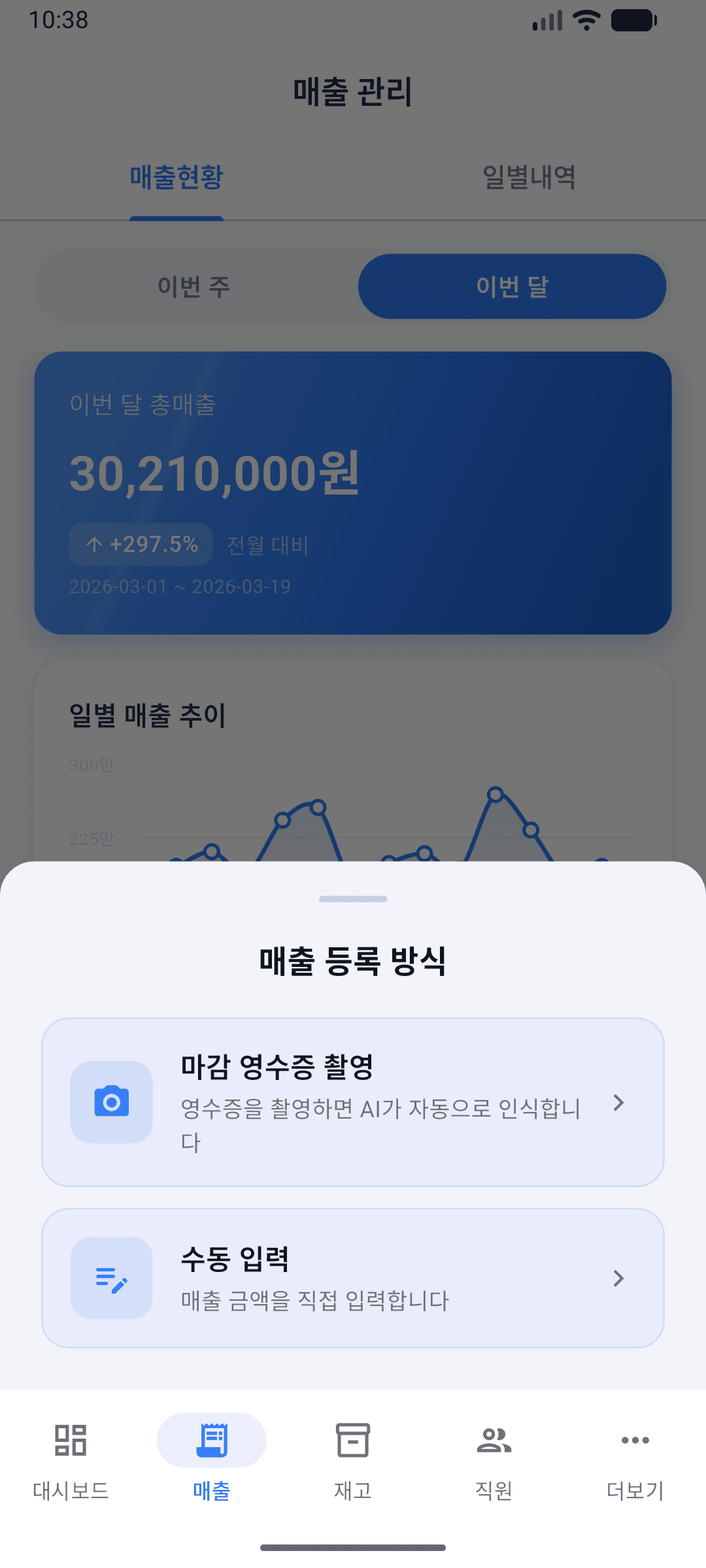Tap the manual entry pencil icon
Viewport: 706px width, 1568px height.
coord(112,1279)
